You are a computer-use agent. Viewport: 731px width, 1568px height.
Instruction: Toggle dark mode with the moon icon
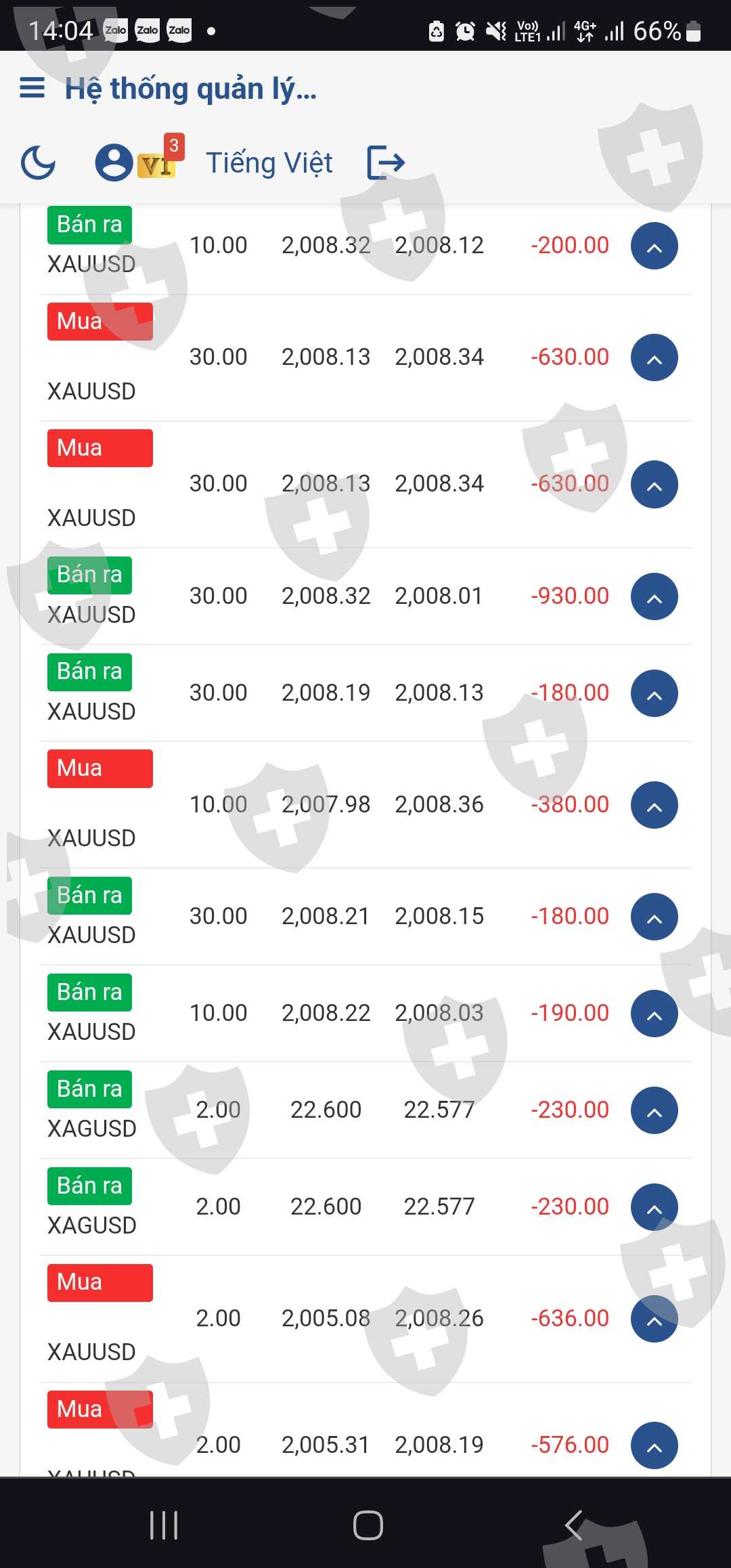[39, 162]
